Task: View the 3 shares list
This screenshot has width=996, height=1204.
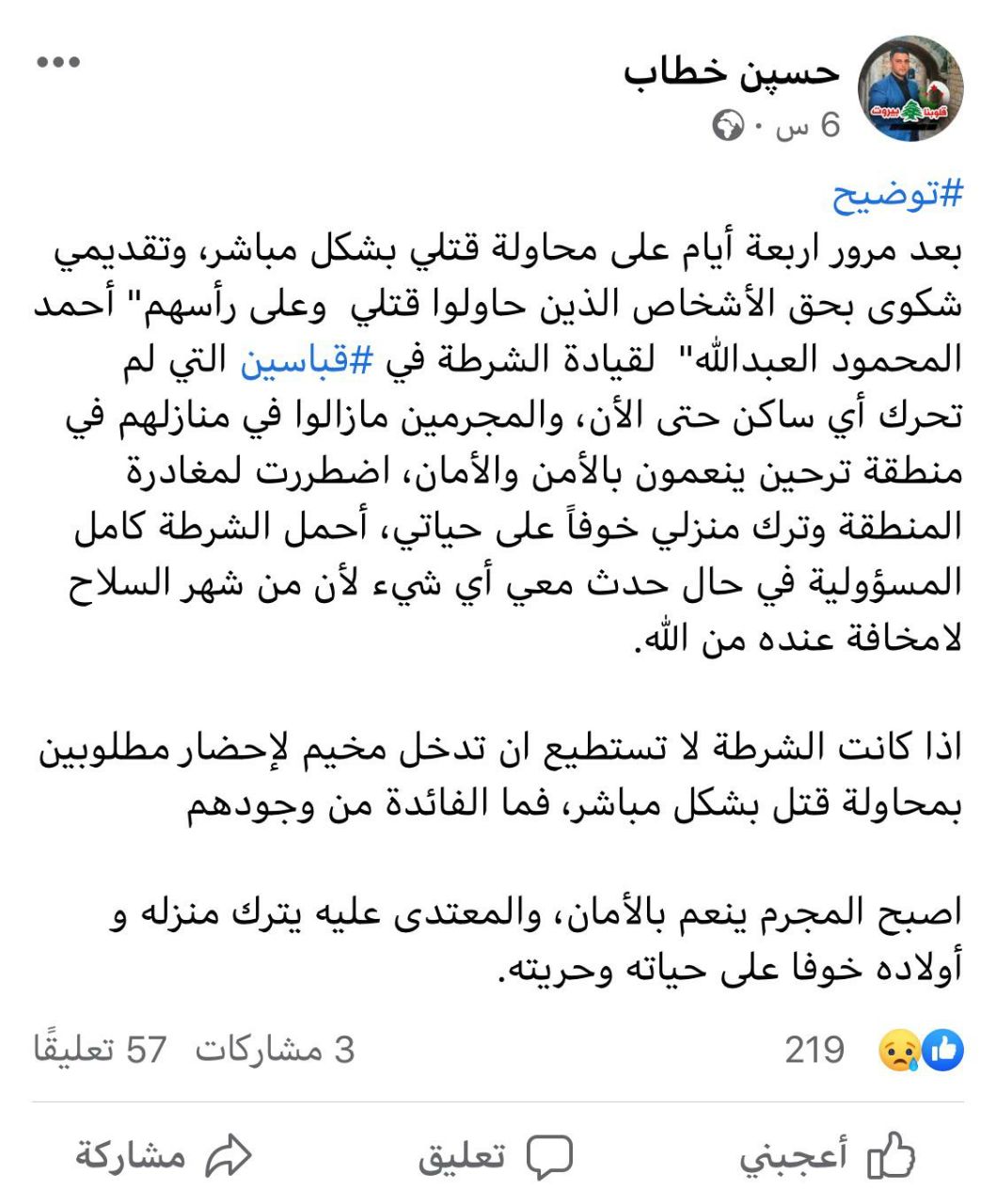Action: click(275, 1050)
